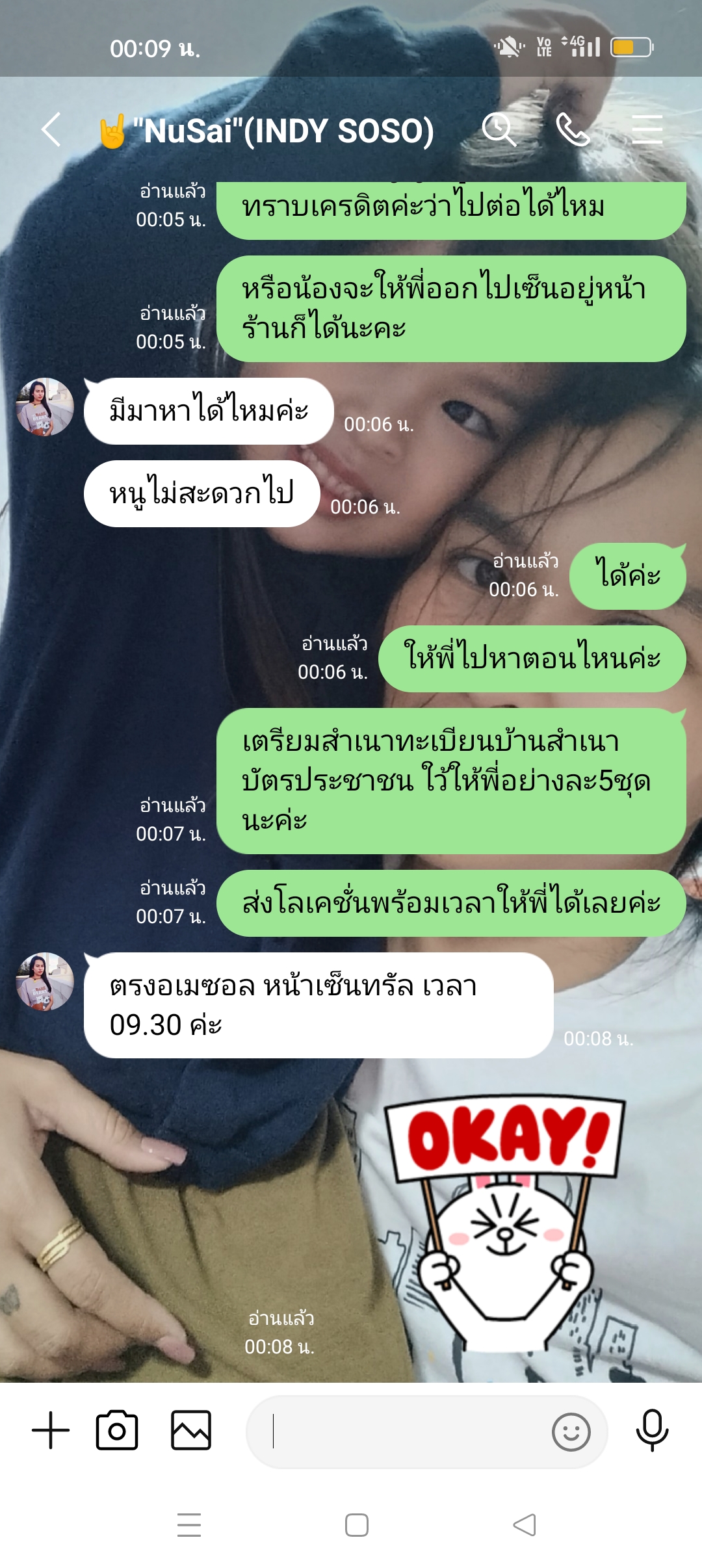Start a voice call with NuSai

coord(573,129)
